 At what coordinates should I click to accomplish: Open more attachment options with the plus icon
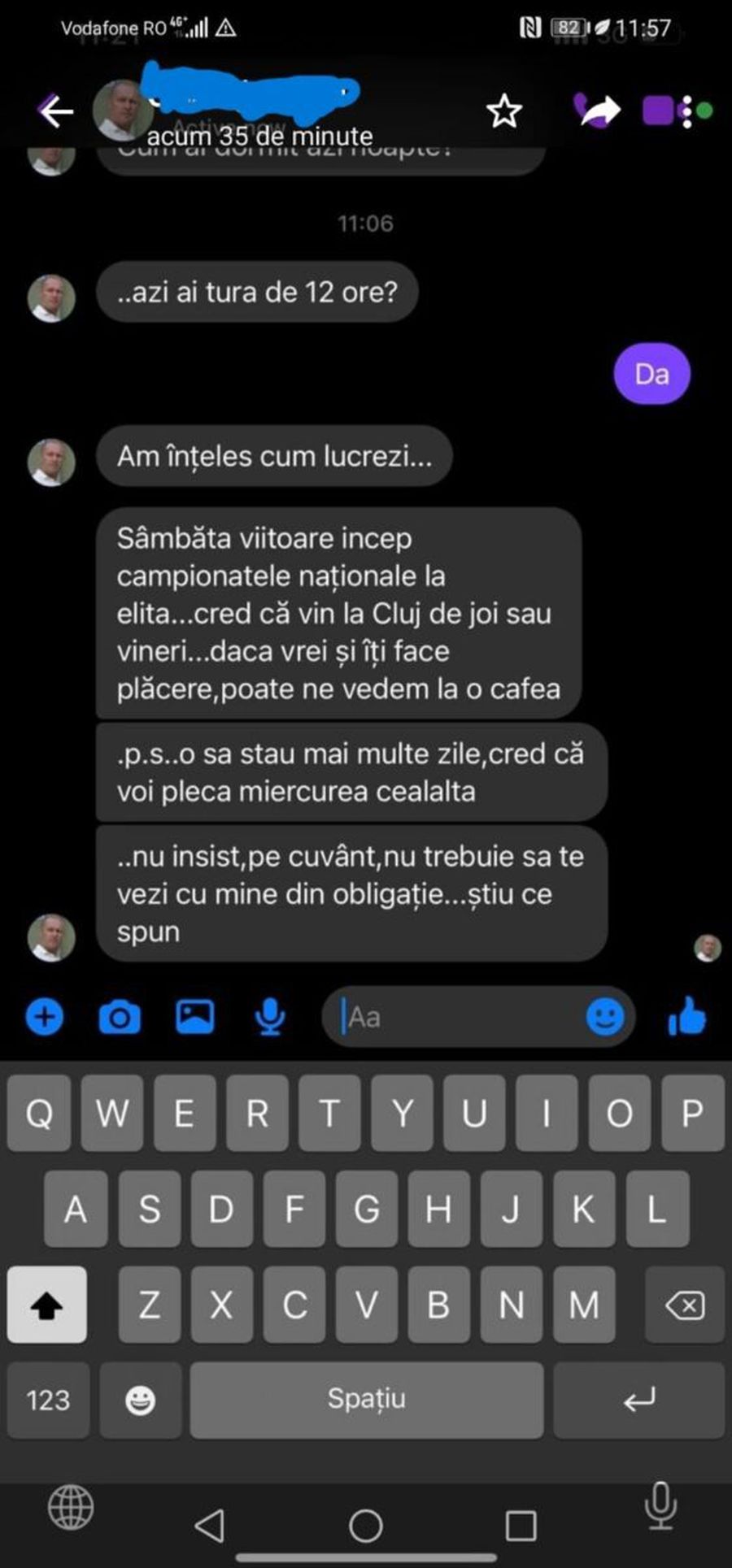tap(45, 1016)
